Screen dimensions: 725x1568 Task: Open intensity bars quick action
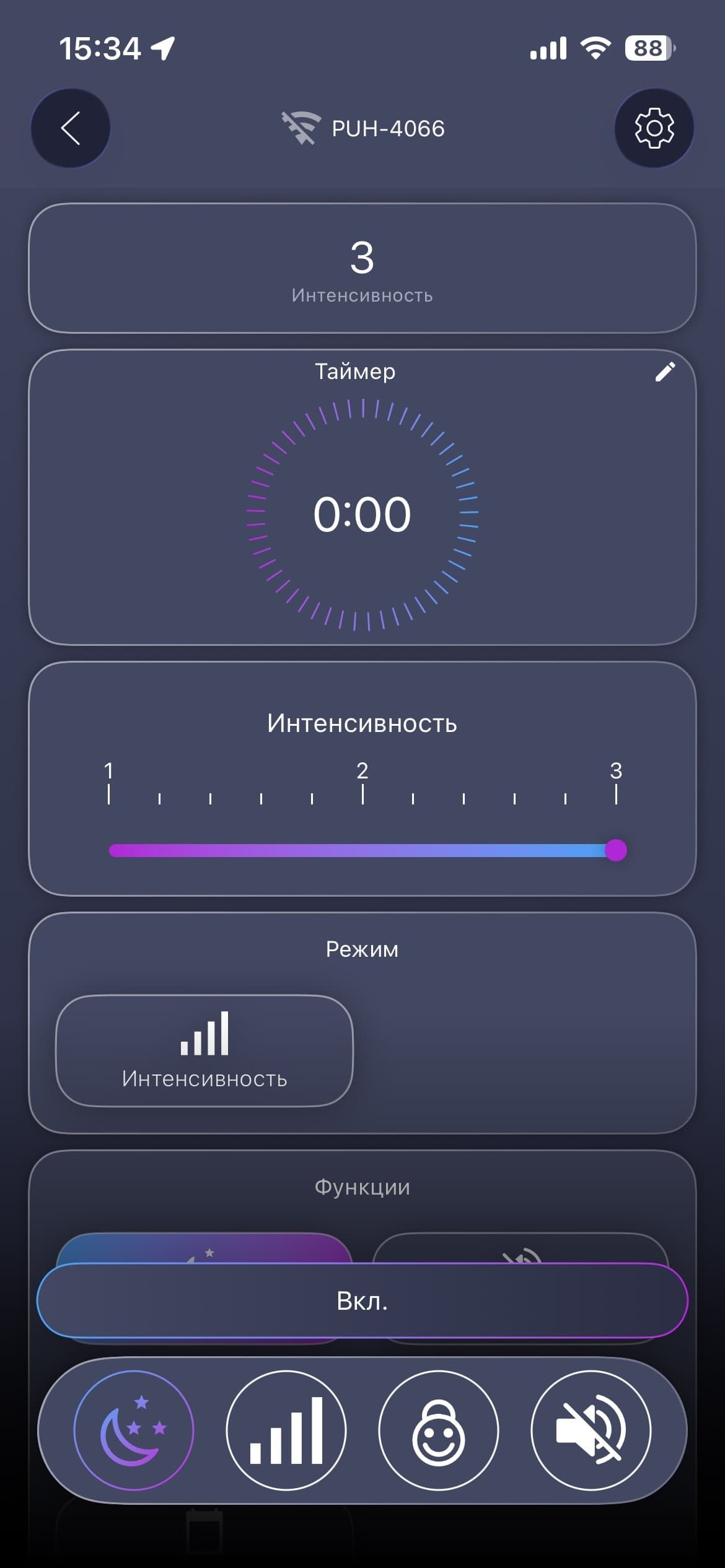tap(286, 1431)
